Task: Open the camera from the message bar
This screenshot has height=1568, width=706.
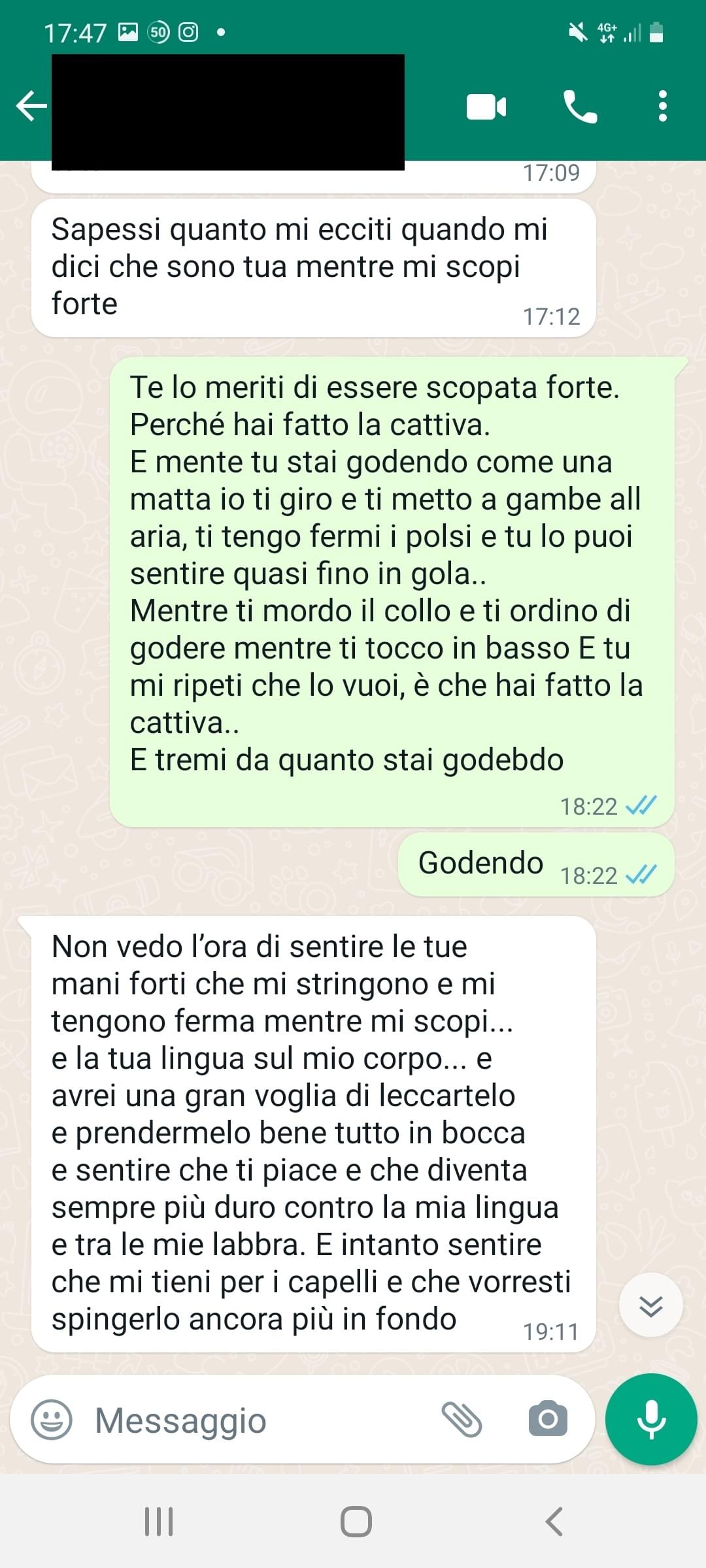Action: click(x=548, y=1419)
